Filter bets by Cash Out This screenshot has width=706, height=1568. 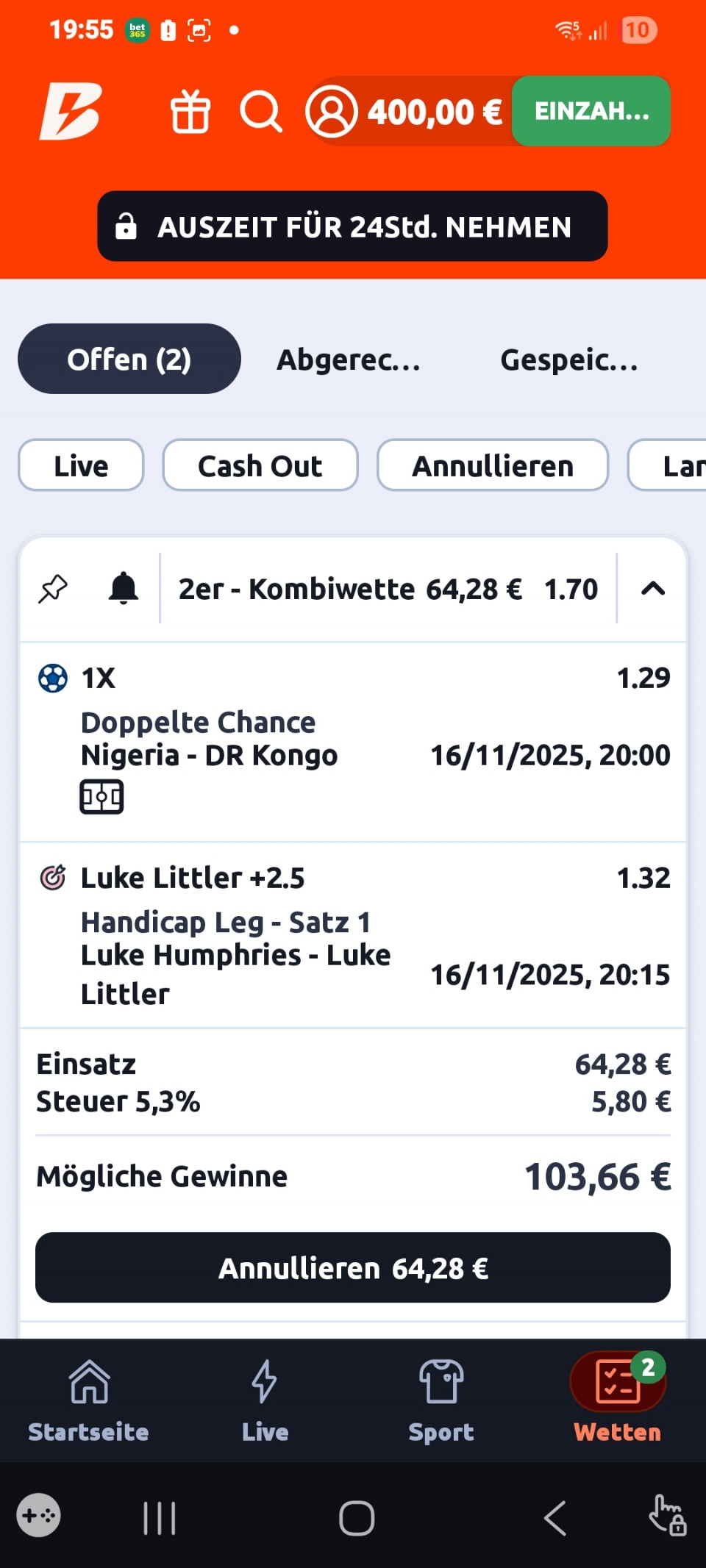pos(260,465)
